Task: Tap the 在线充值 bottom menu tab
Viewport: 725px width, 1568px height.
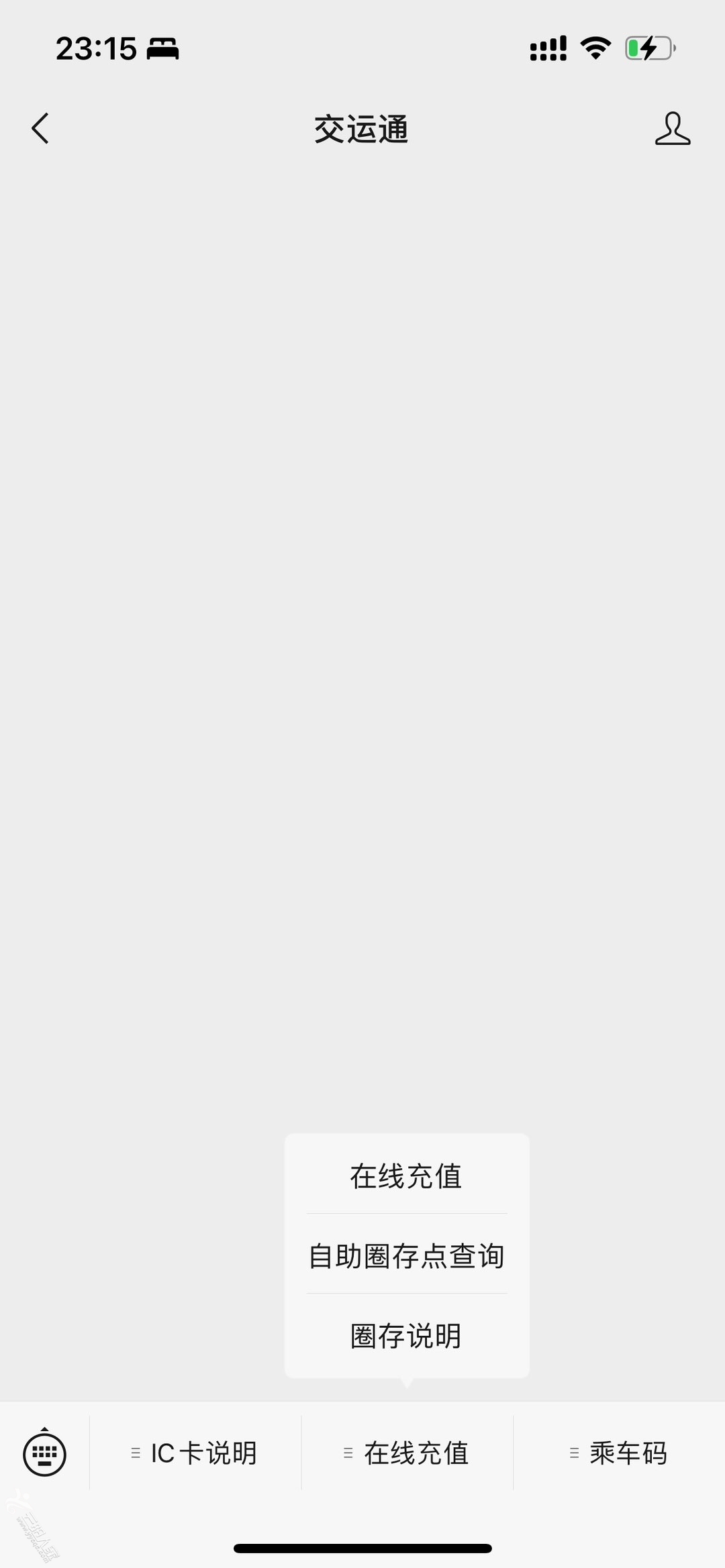Action: pyautogui.click(x=407, y=1453)
